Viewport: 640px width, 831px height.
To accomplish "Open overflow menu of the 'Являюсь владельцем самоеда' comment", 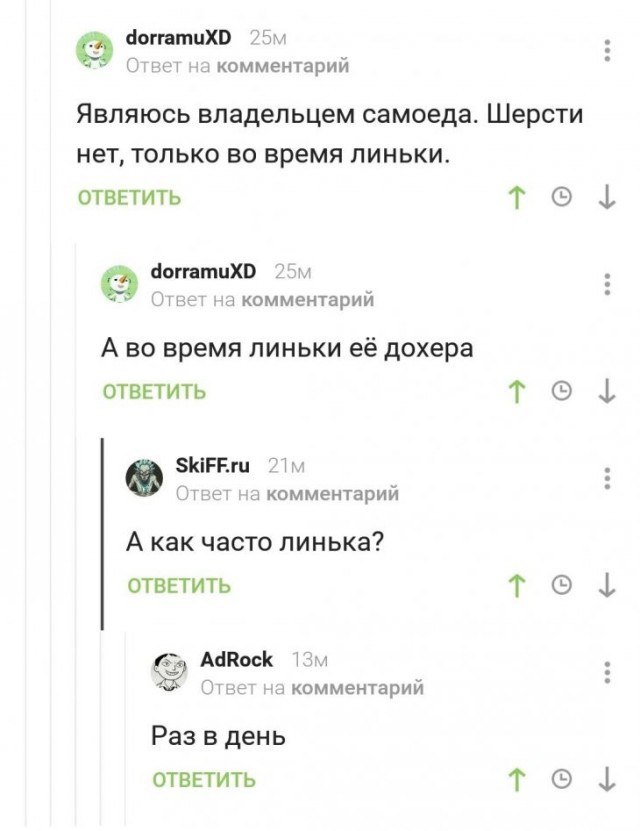I will tap(606, 51).
